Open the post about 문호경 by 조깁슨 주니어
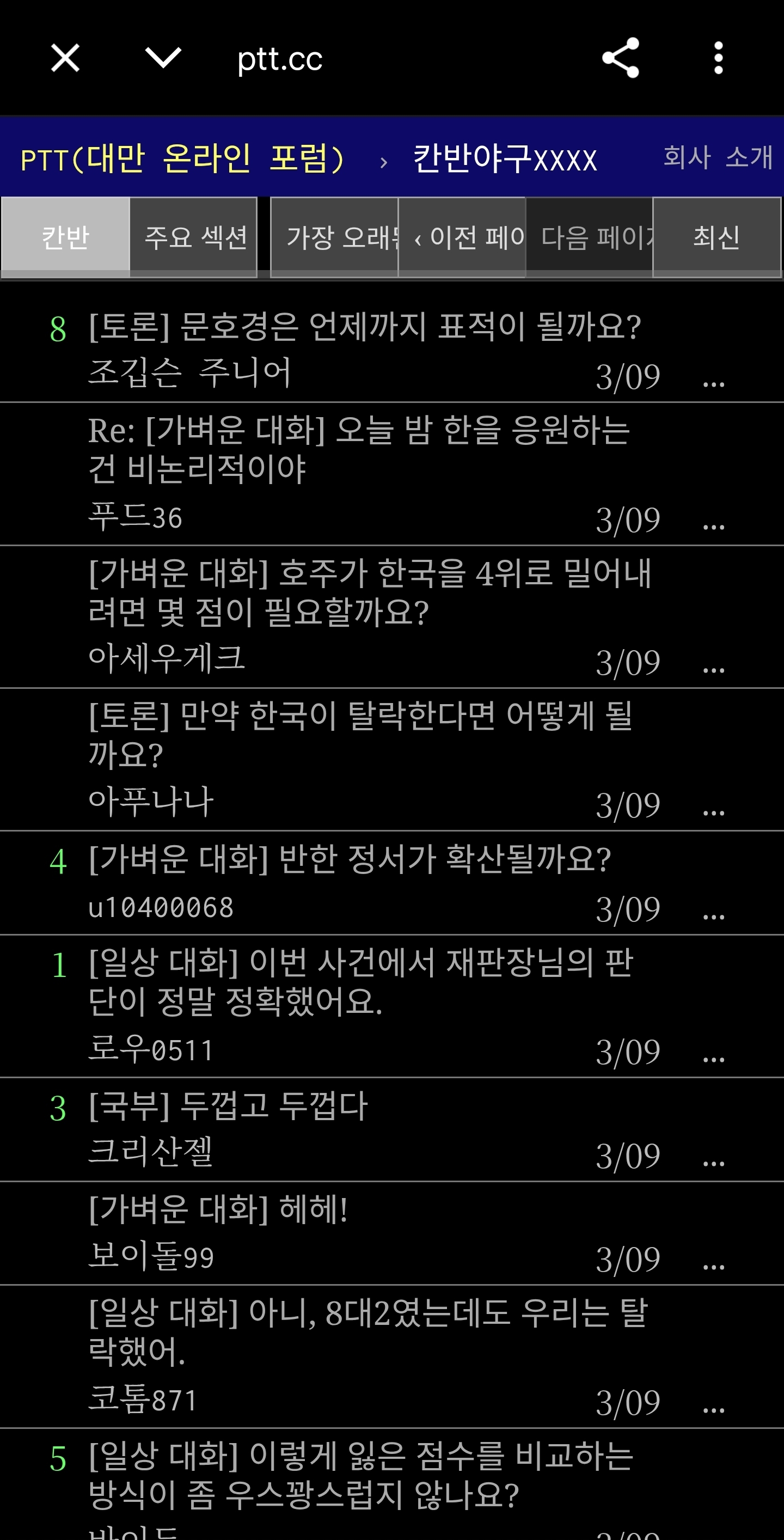784x1540 pixels. pyautogui.click(x=365, y=327)
